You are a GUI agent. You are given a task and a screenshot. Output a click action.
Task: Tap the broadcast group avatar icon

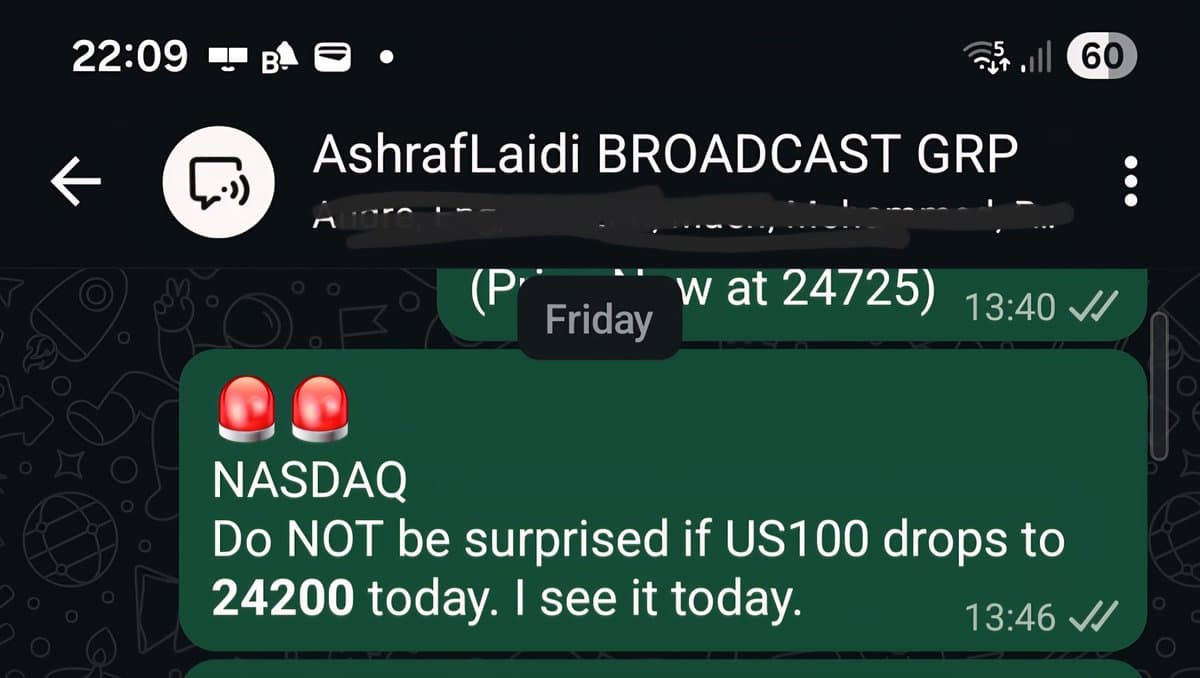(218, 183)
